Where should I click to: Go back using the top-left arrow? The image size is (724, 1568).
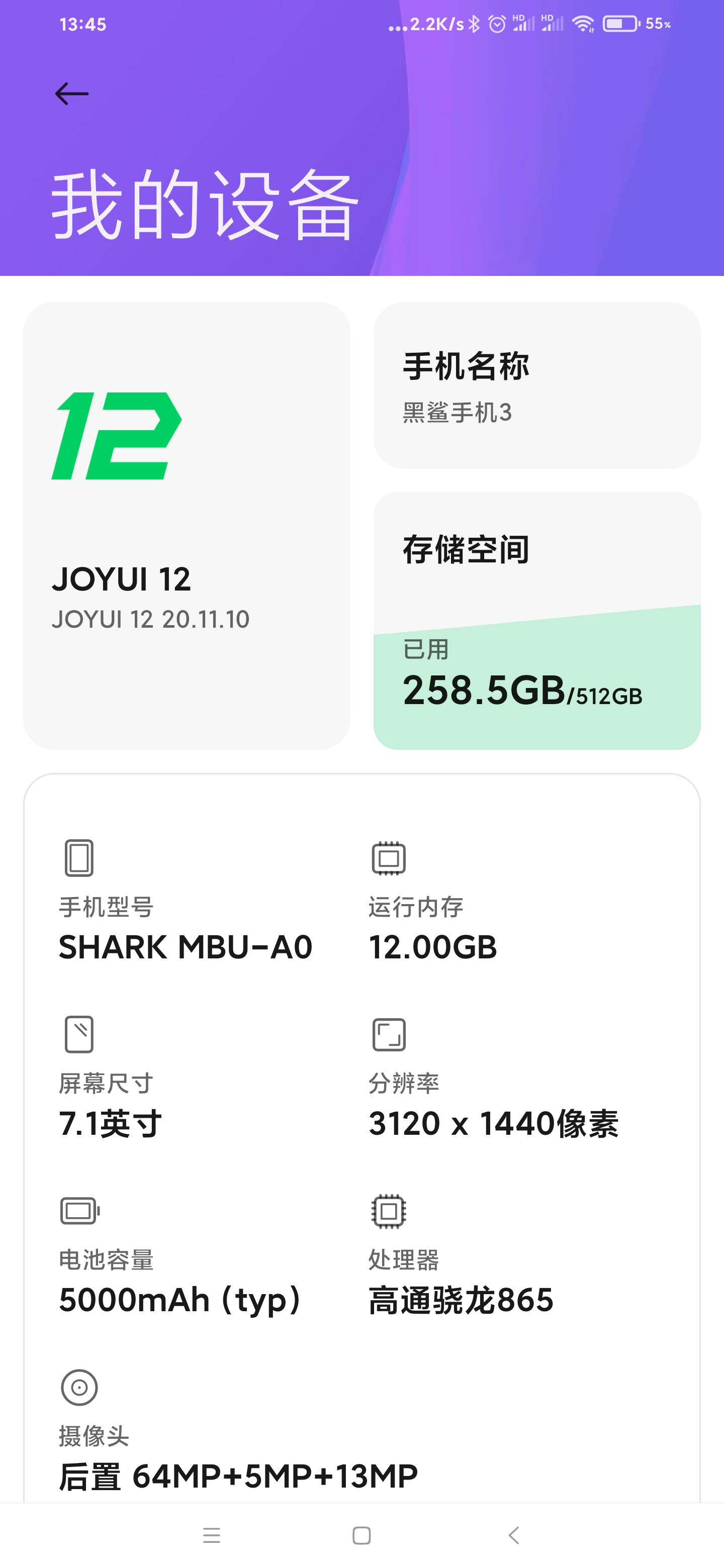click(x=72, y=94)
